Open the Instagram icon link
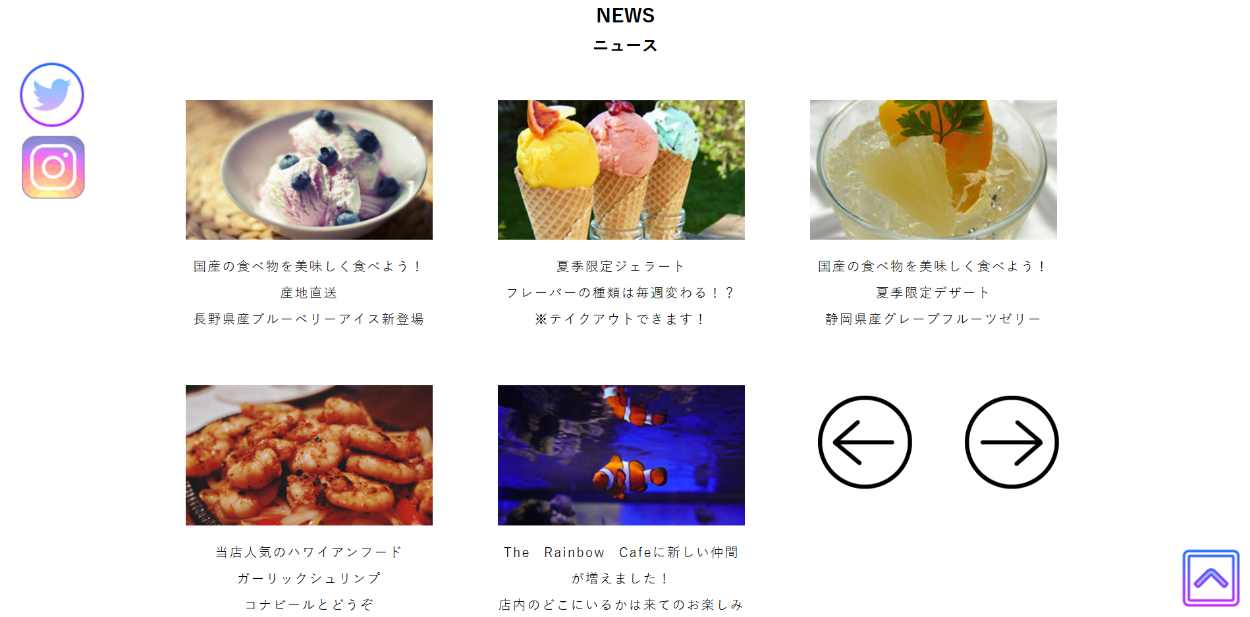Image resolution: width=1250 pixels, height=617 pixels. pos(53,167)
